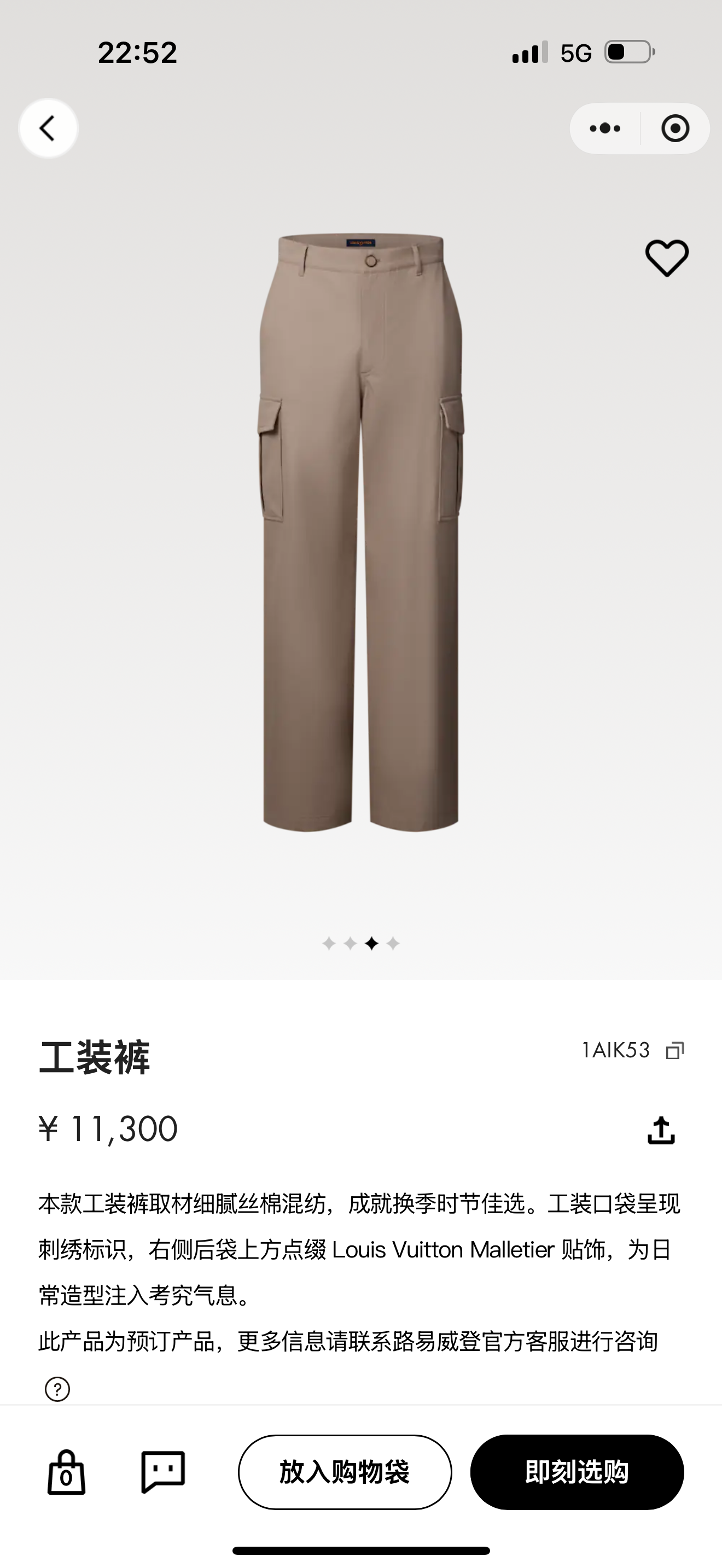Tap 放入购物袋 to add to bag
The height and width of the screenshot is (1568, 722).
[345, 1472]
